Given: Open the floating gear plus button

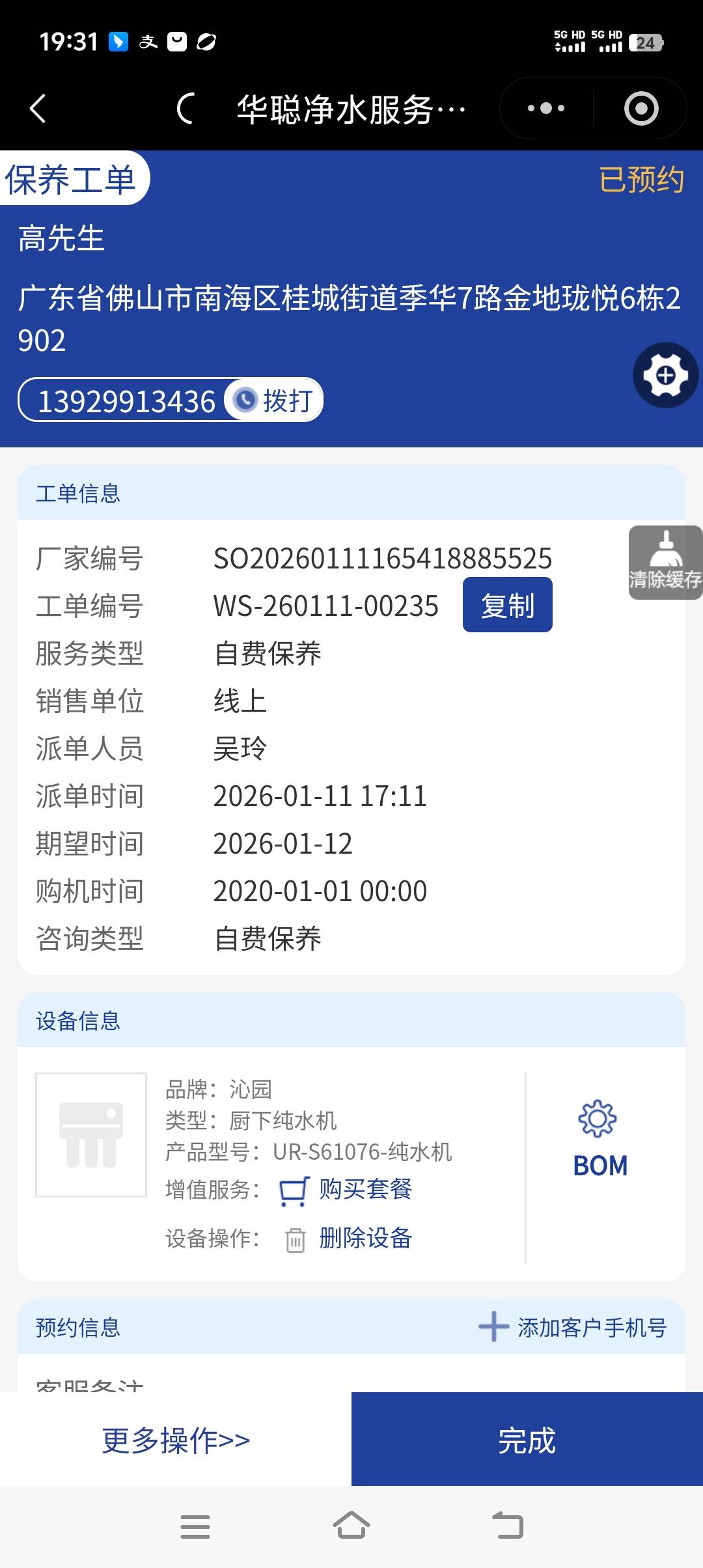Looking at the screenshot, I should point(665,375).
